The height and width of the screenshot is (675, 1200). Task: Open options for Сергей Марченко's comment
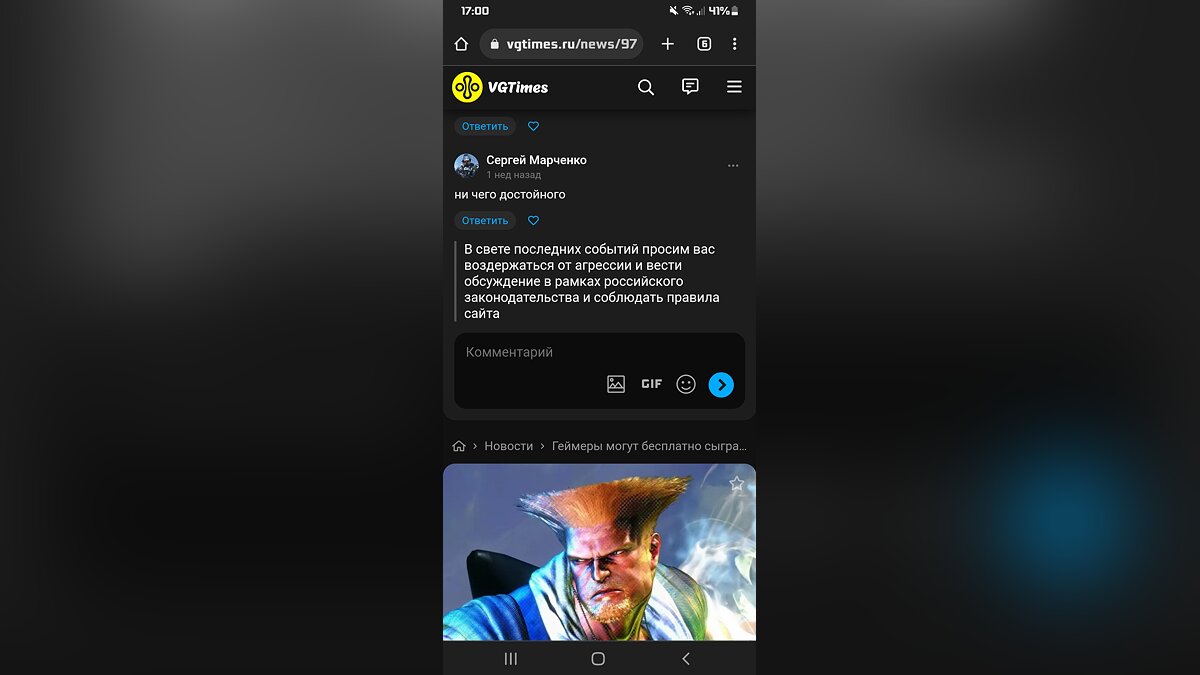733,166
